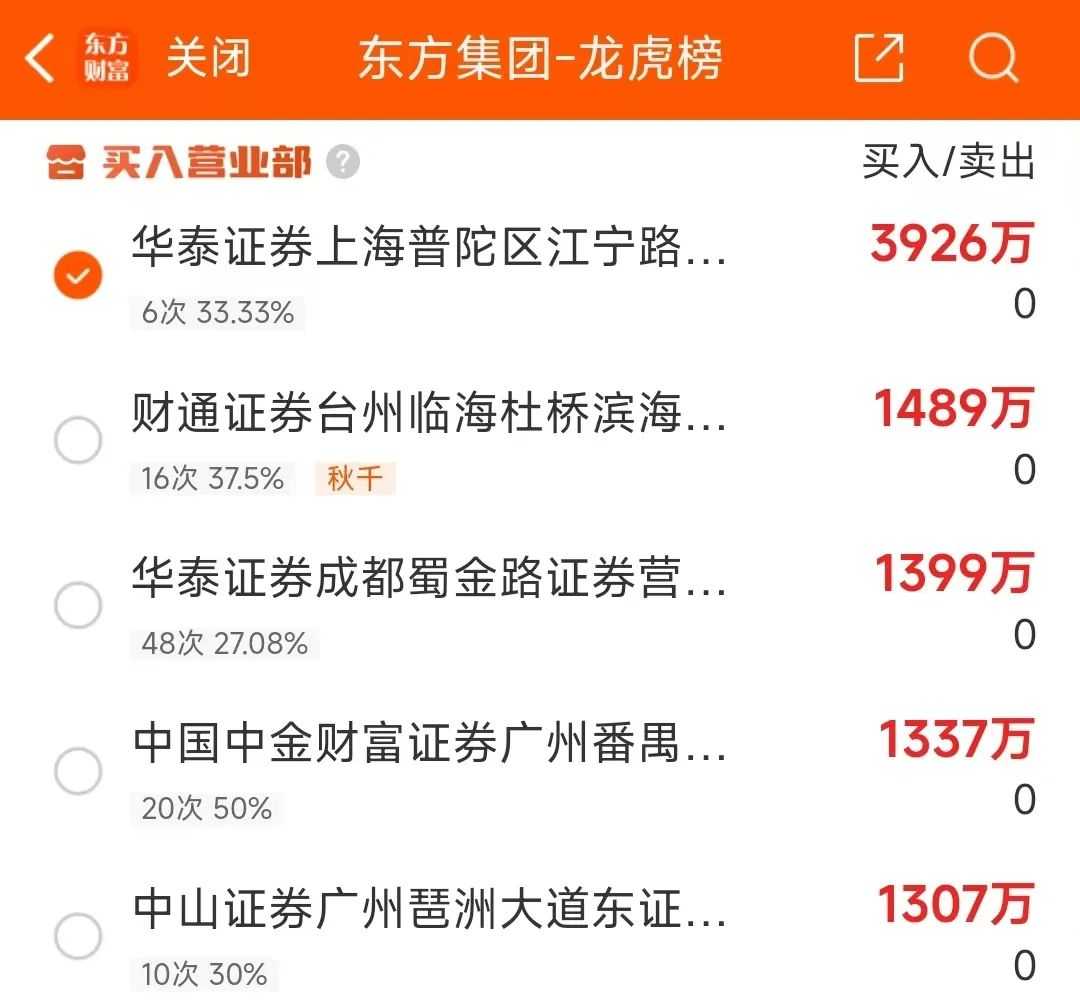Screen dimensions: 1080x1008
Task: Show help for 买入营业部
Action: click(x=343, y=162)
